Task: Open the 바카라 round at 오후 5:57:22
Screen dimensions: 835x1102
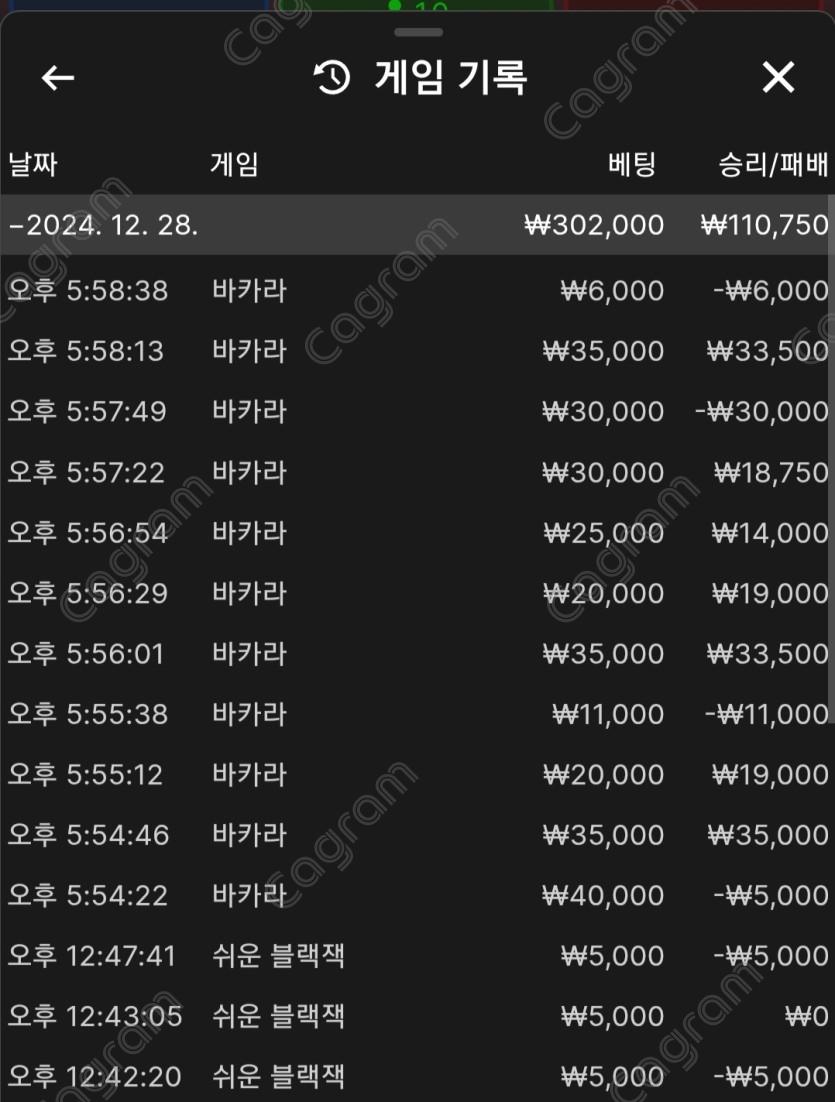Action: click(417, 472)
